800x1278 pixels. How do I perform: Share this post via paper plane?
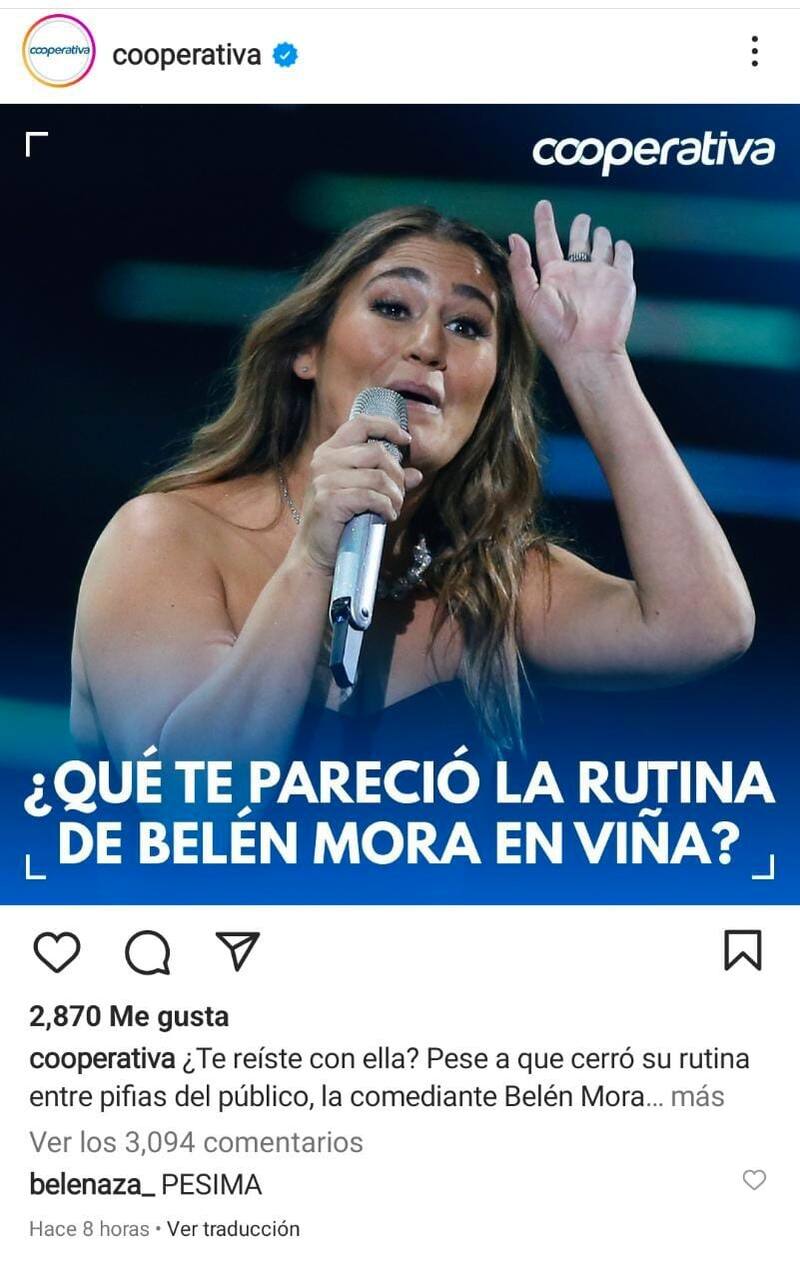click(238, 951)
